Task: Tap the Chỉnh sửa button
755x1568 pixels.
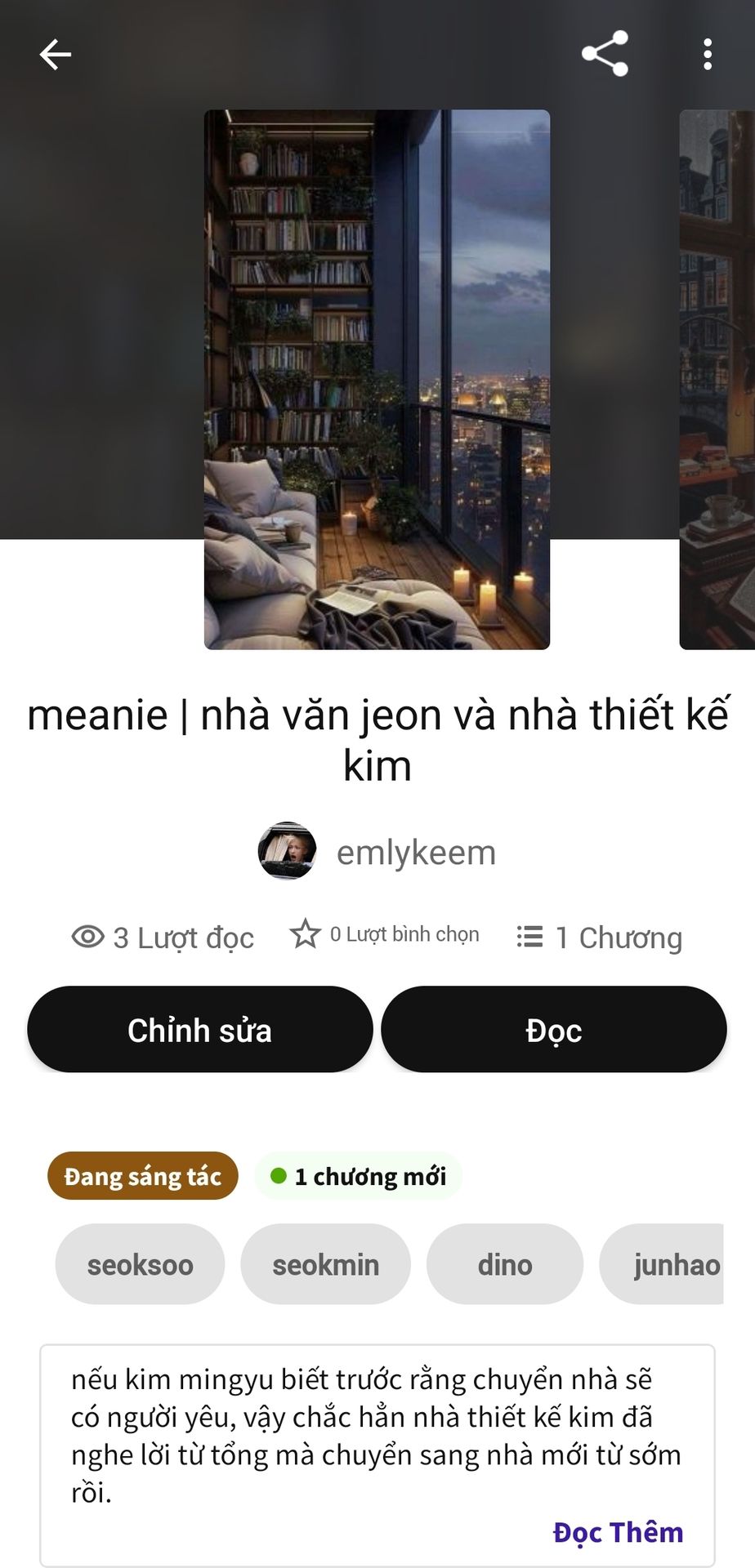Action: click(199, 1029)
